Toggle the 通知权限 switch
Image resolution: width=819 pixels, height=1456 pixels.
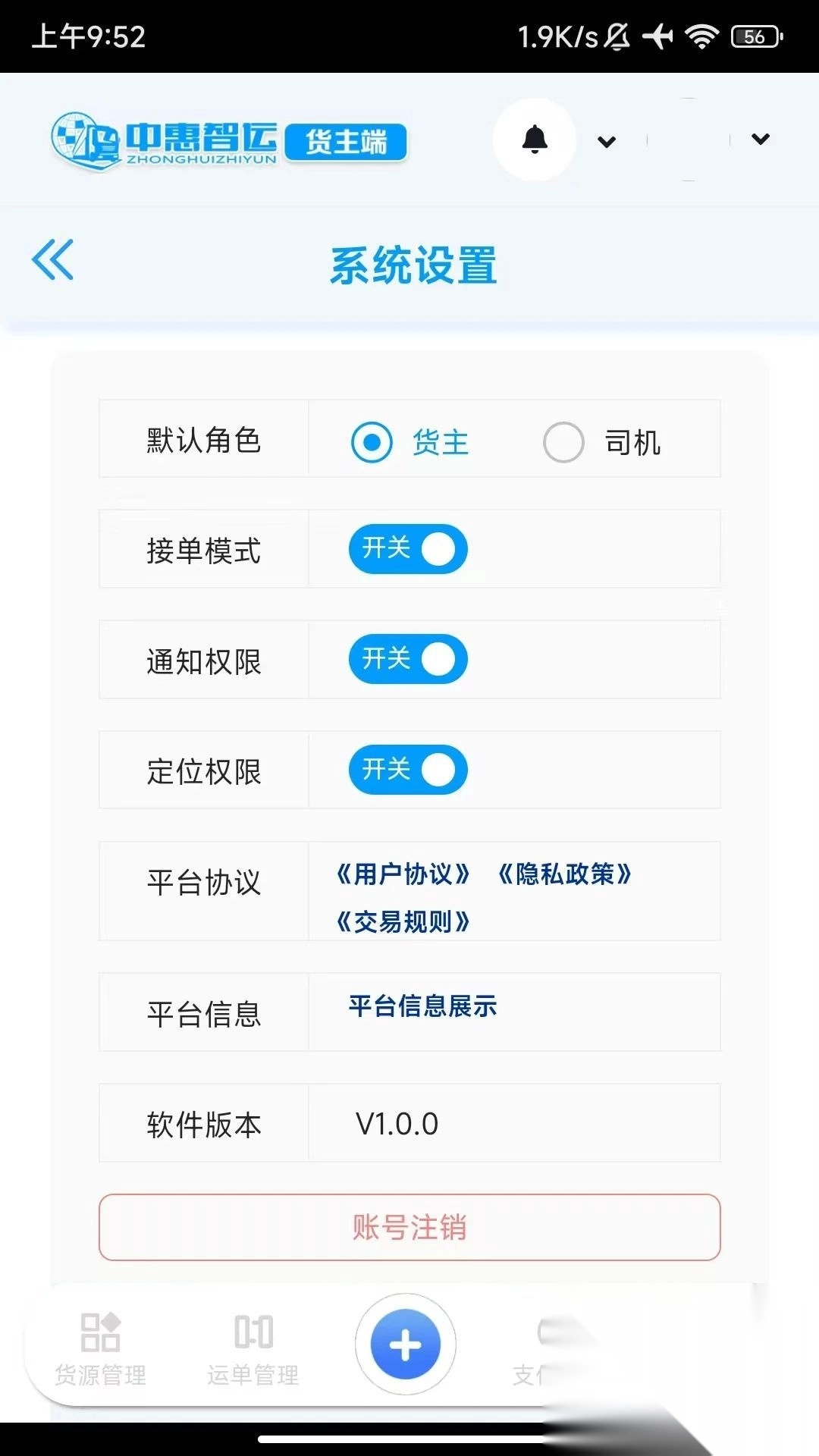pos(408,659)
